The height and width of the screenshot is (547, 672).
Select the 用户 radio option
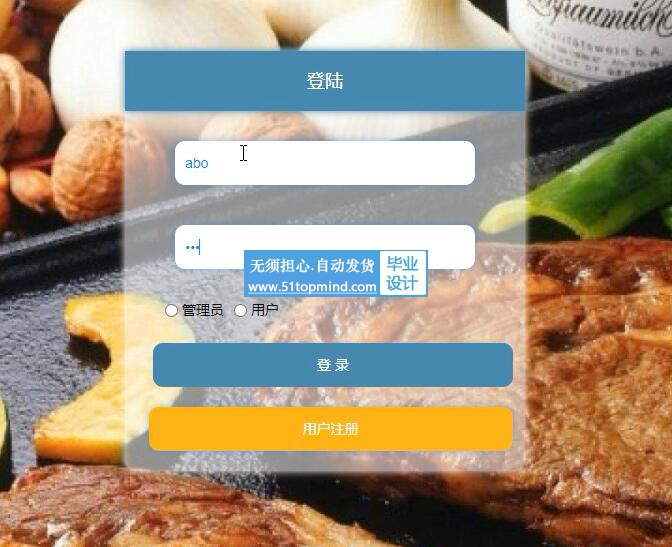pyautogui.click(x=240, y=310)
